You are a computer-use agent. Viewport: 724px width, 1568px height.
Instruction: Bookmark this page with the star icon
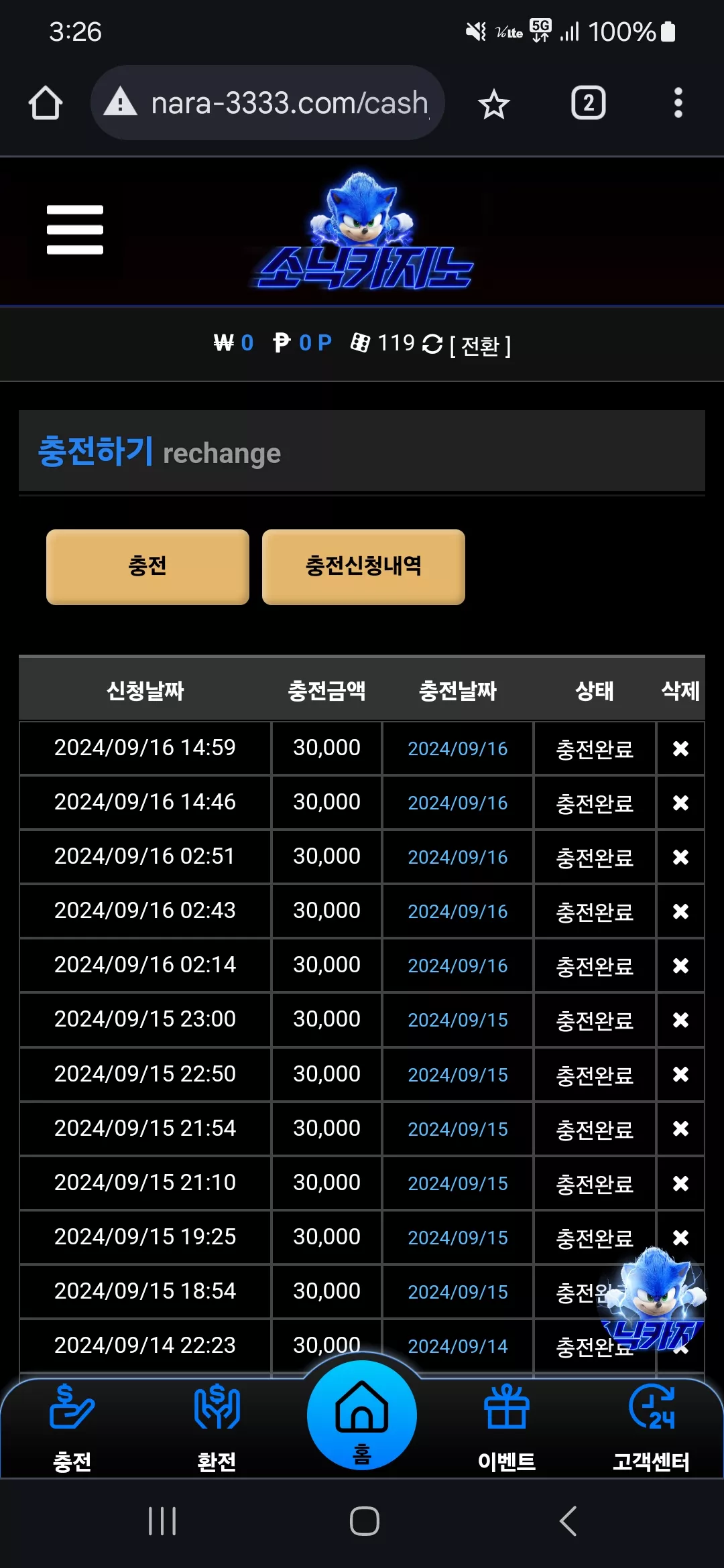(x=494, y=104)
